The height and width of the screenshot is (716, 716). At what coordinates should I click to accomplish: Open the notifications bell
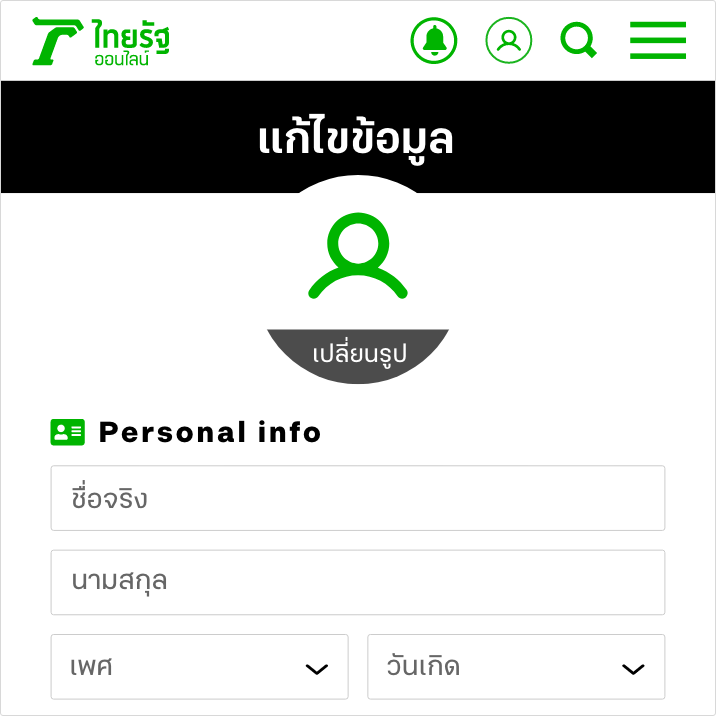click(x=434, y=41)
